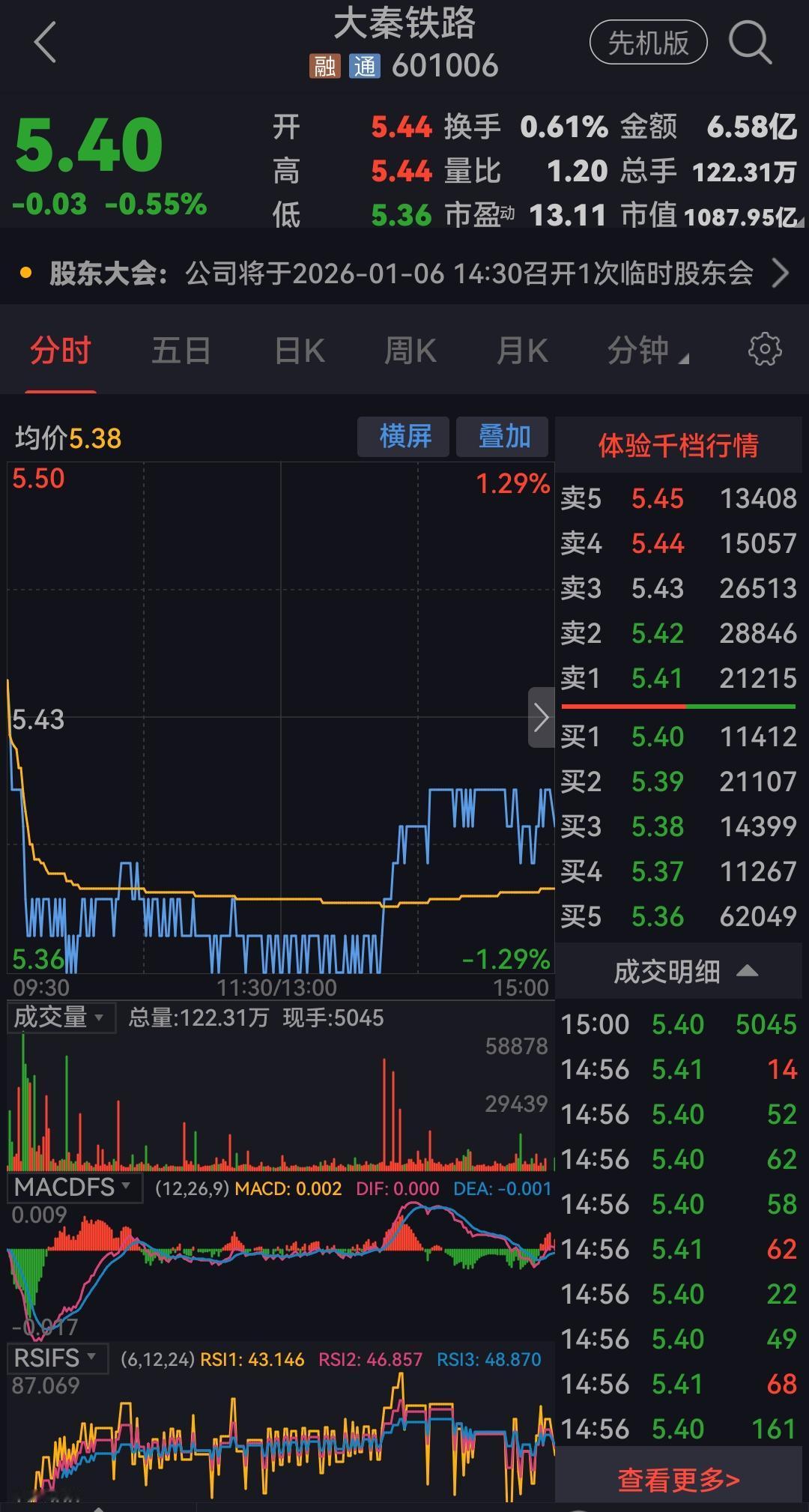This screenshot has width=809, height=1512.
Task: Open search with the magnifier icon
Action: click(751, 43)
